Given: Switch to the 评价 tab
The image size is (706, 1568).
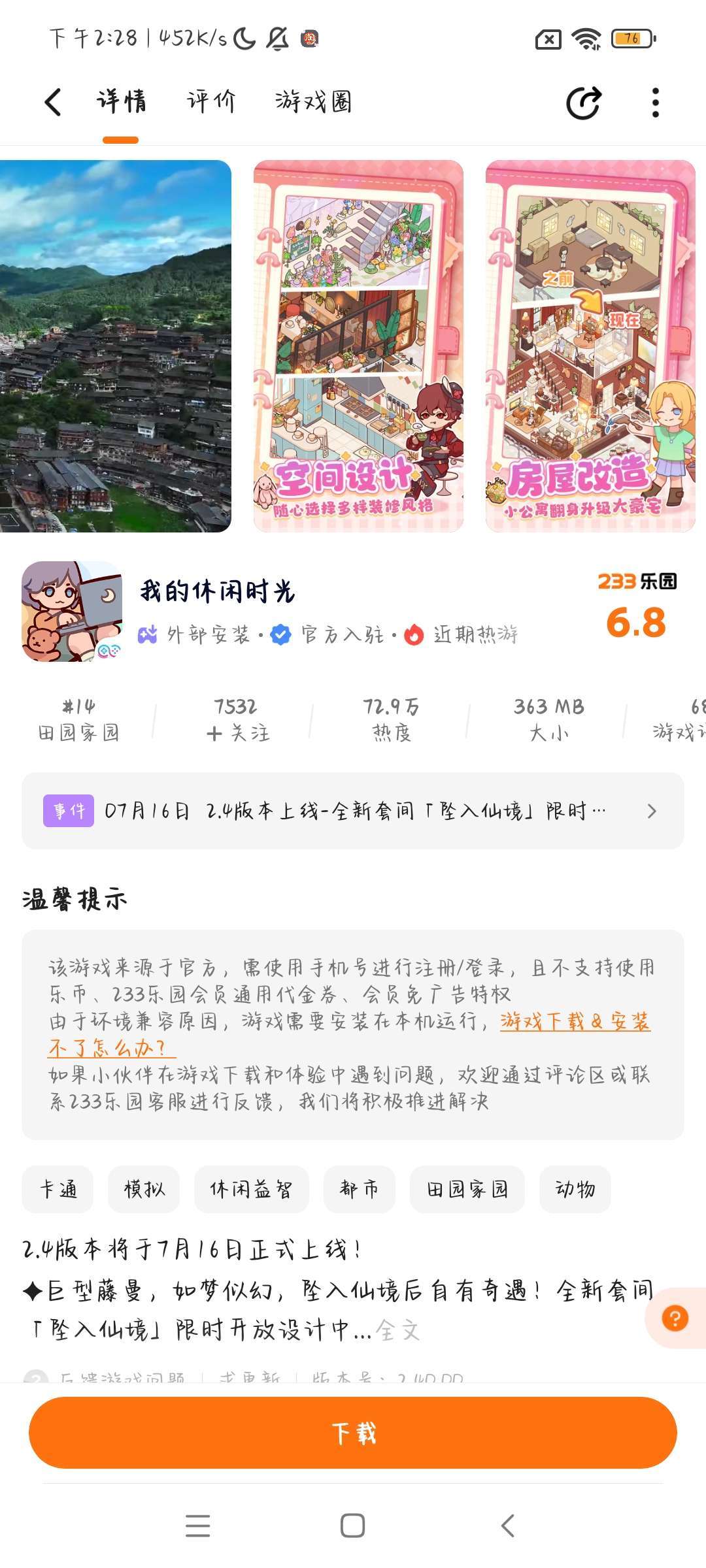Looking at the screenshot, I should click(x=210, y=102).
